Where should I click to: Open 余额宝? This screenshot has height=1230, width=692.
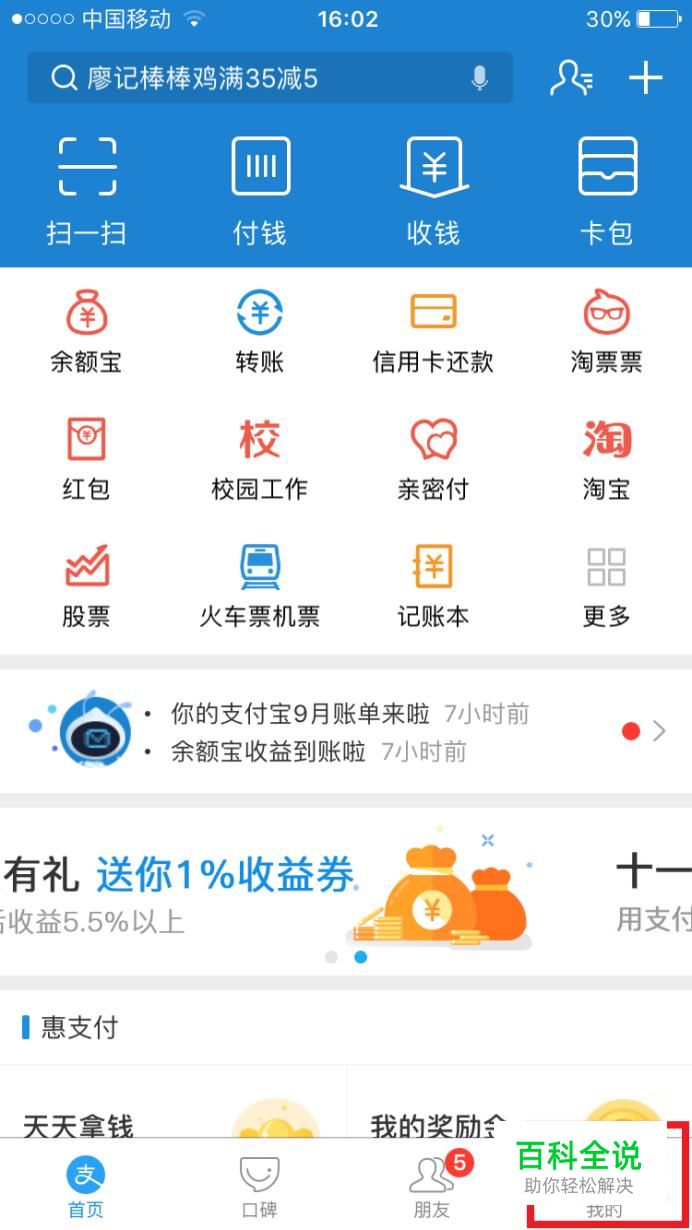(87, 330)
